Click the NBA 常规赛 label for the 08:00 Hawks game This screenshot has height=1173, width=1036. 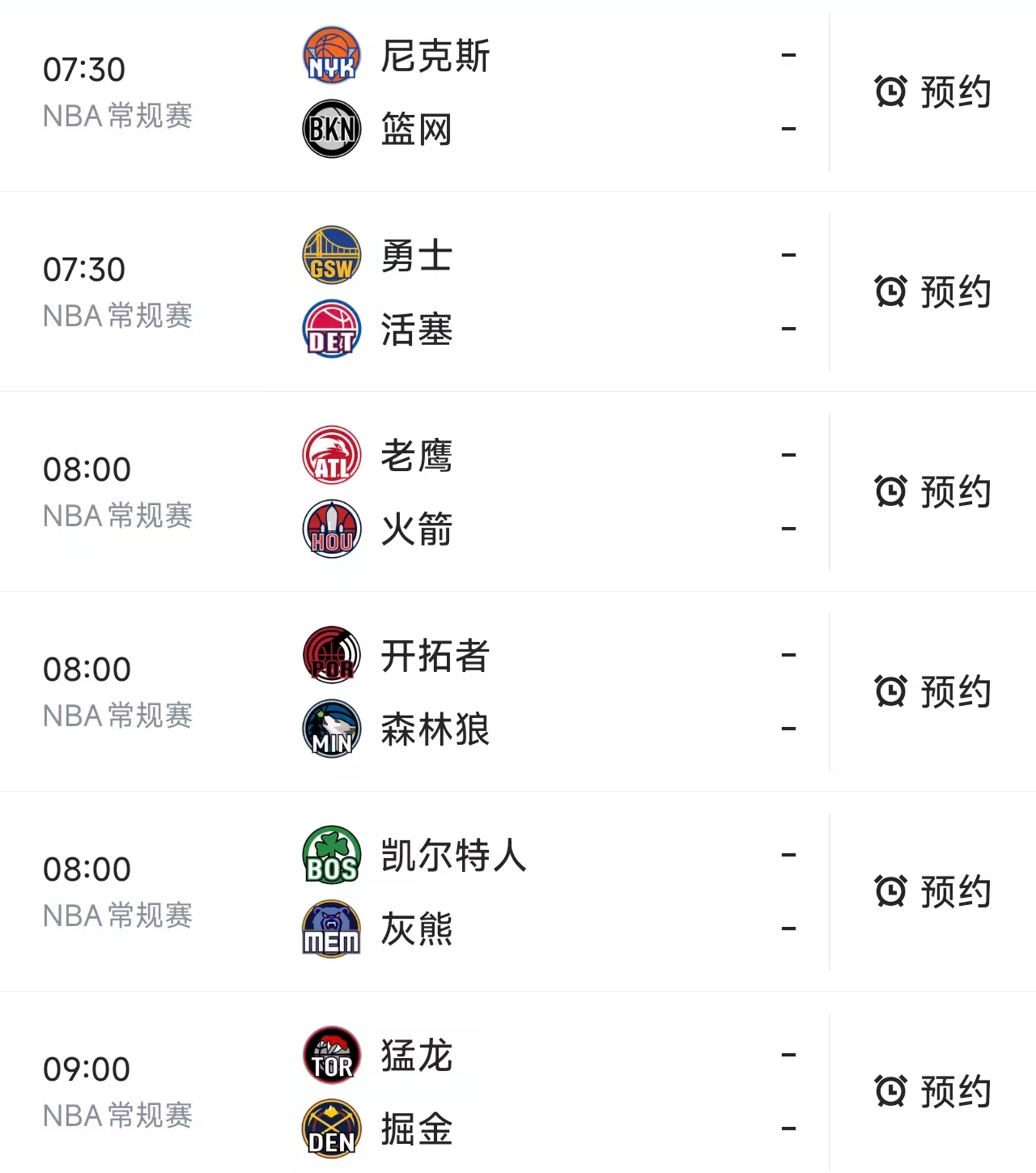(117, 516)
